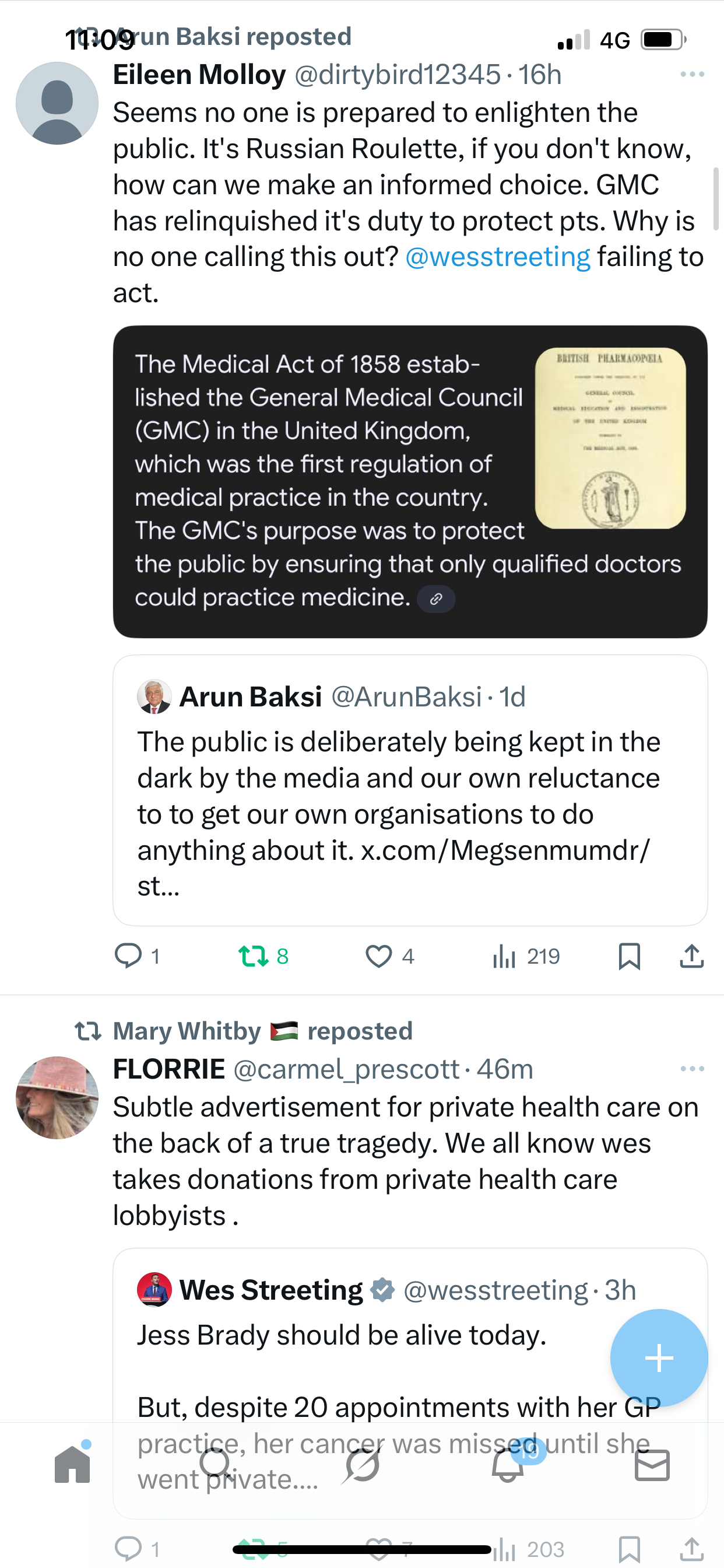Compose a new post
This screenshot has width=724, height=1568.
[x=659, y=1357]
